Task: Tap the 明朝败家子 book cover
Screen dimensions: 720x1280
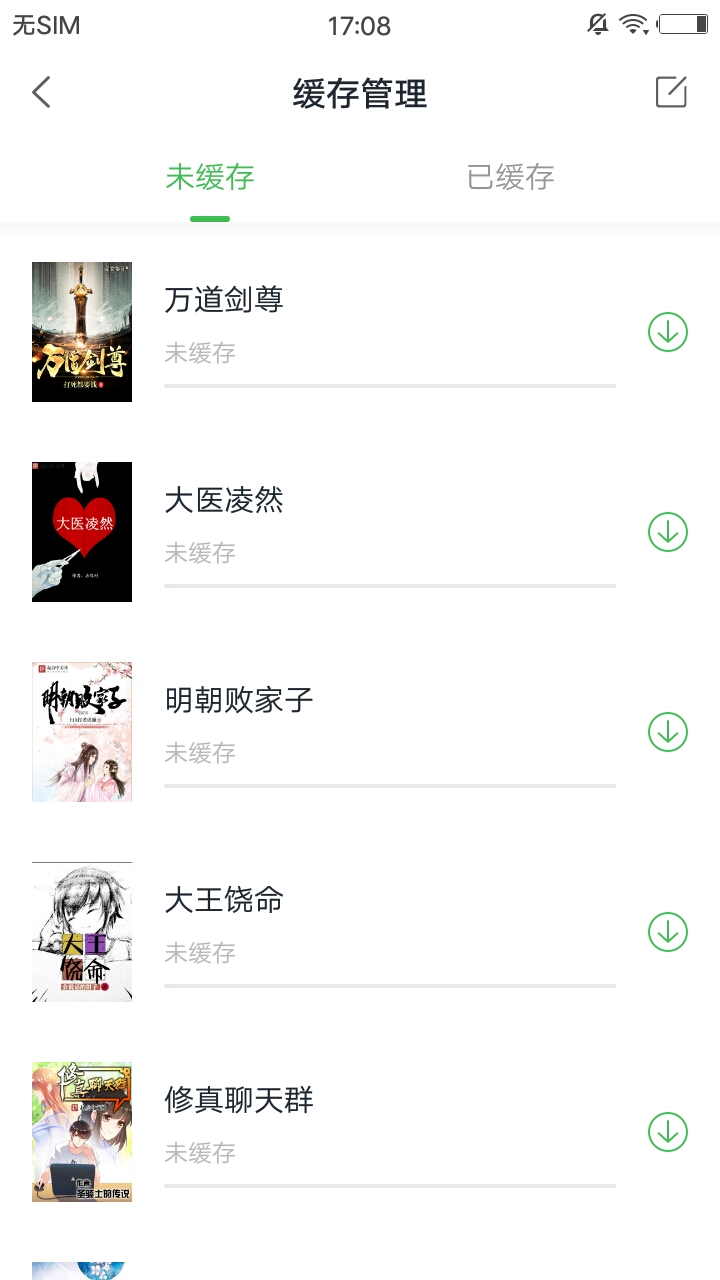Action: [81, 731]
